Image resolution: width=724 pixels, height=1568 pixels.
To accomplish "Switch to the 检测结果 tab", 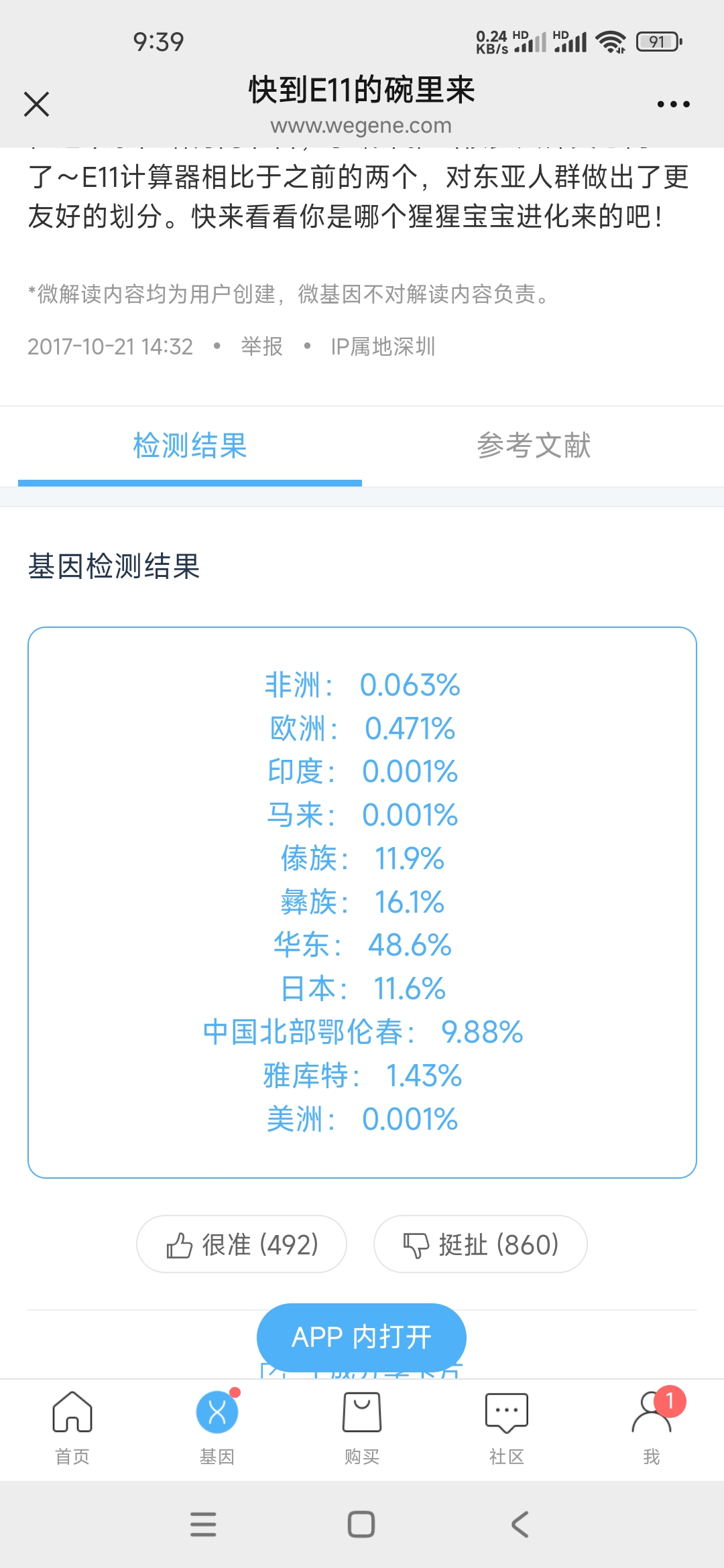I will point(190,446).
